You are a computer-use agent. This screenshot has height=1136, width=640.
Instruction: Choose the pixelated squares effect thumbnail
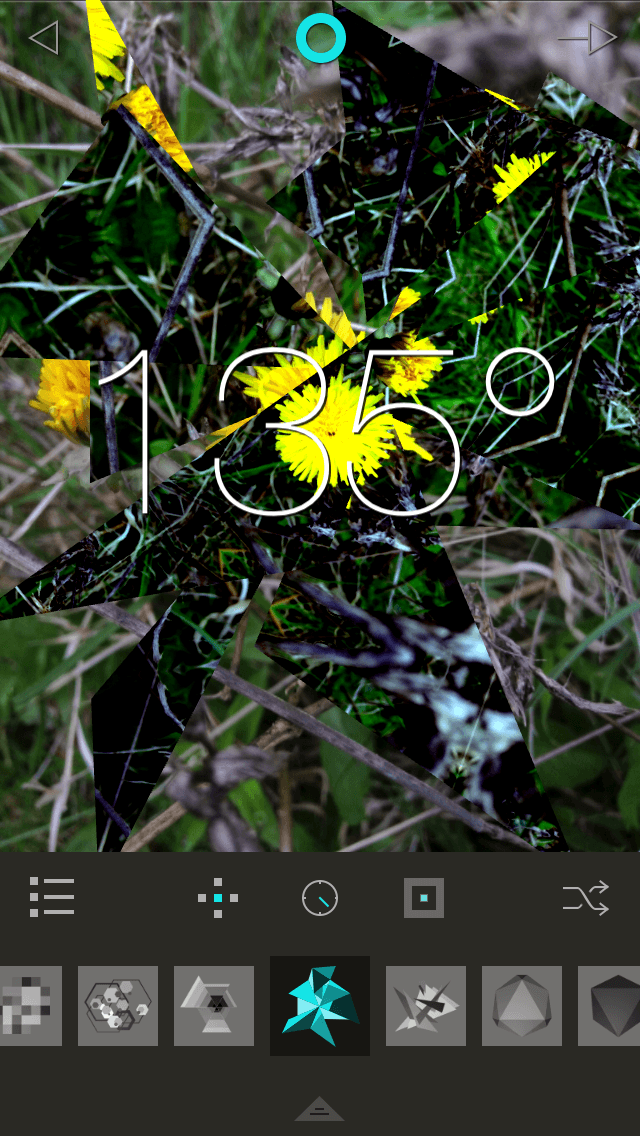30,1006
